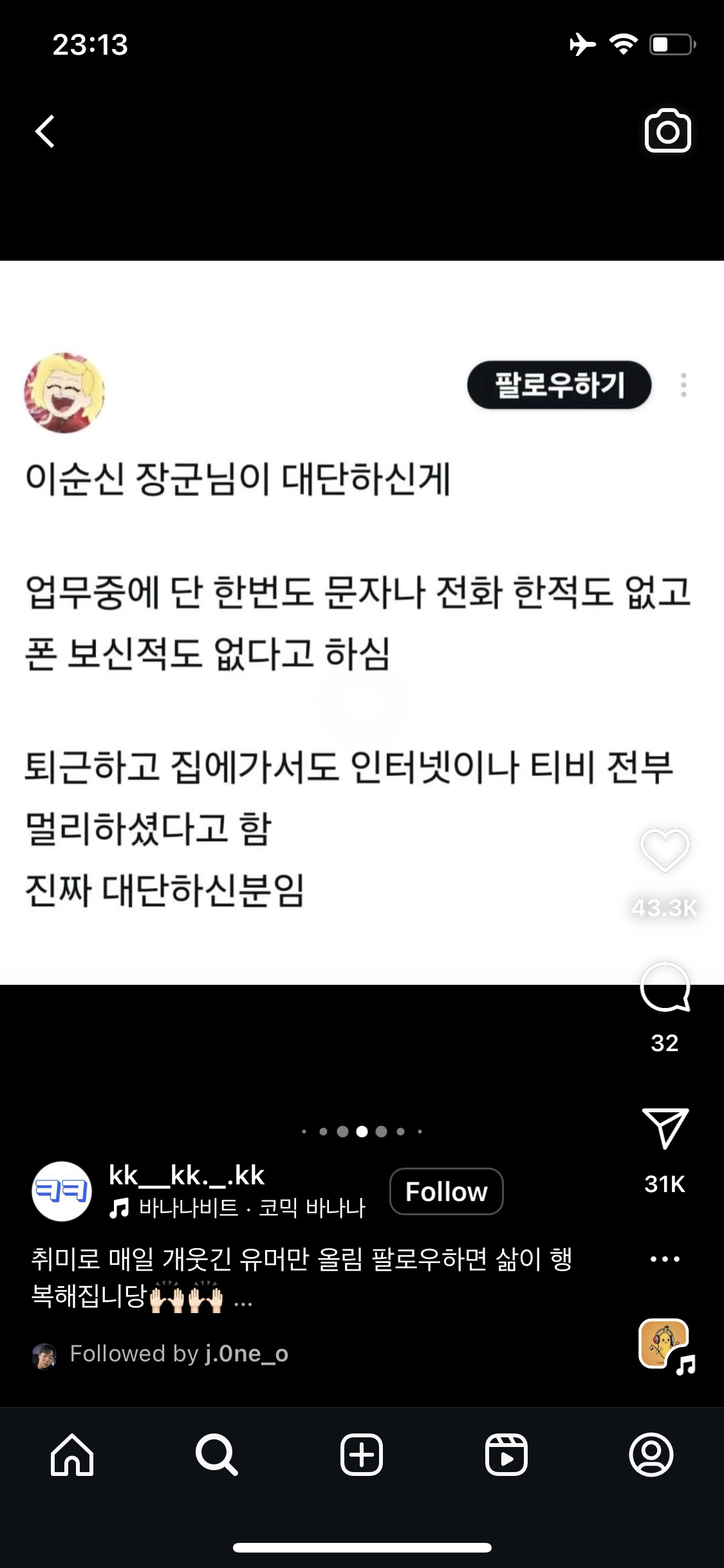Go to the Home tab
This screenshot has height=1568, width=724.
[x=72, y=1455]
